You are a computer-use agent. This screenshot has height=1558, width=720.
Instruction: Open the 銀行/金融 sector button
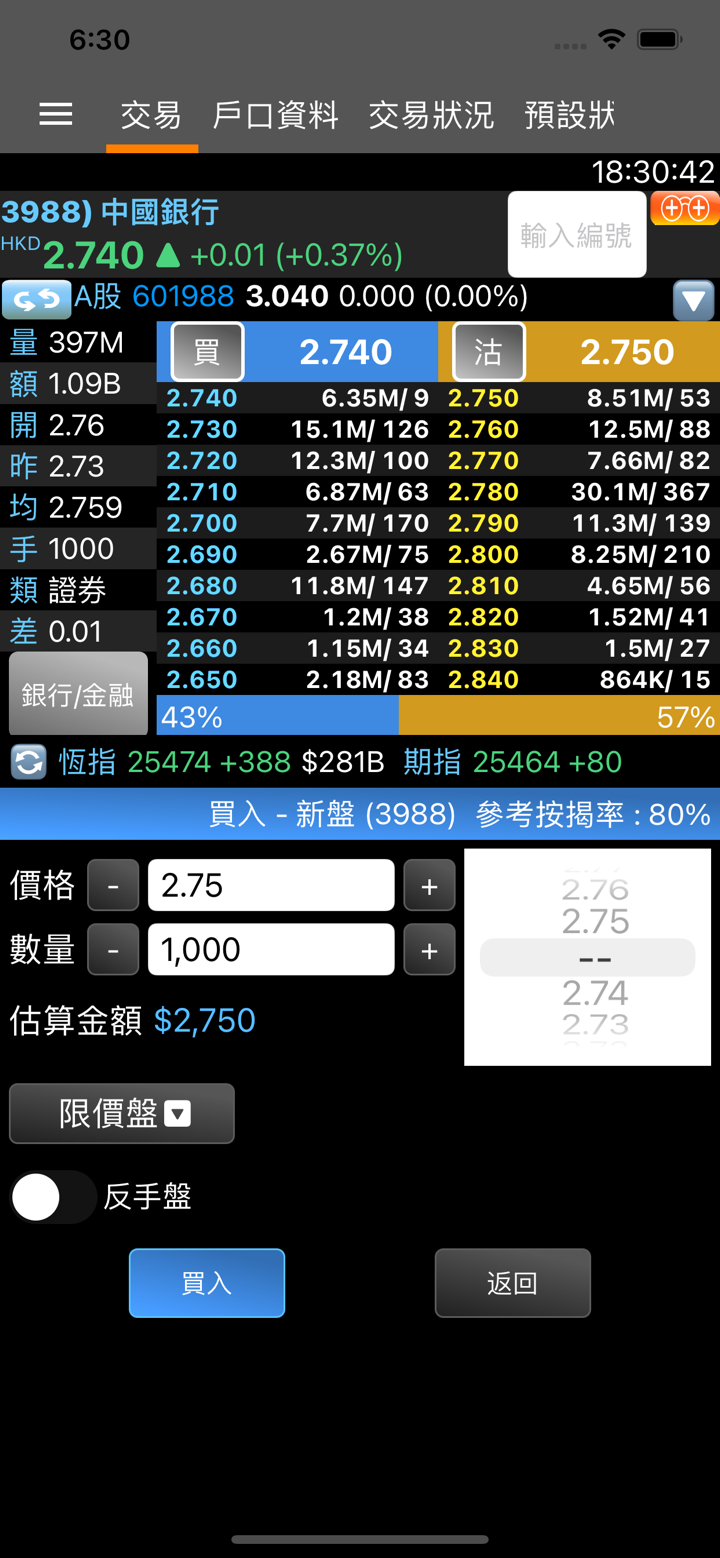pos(78,694)
